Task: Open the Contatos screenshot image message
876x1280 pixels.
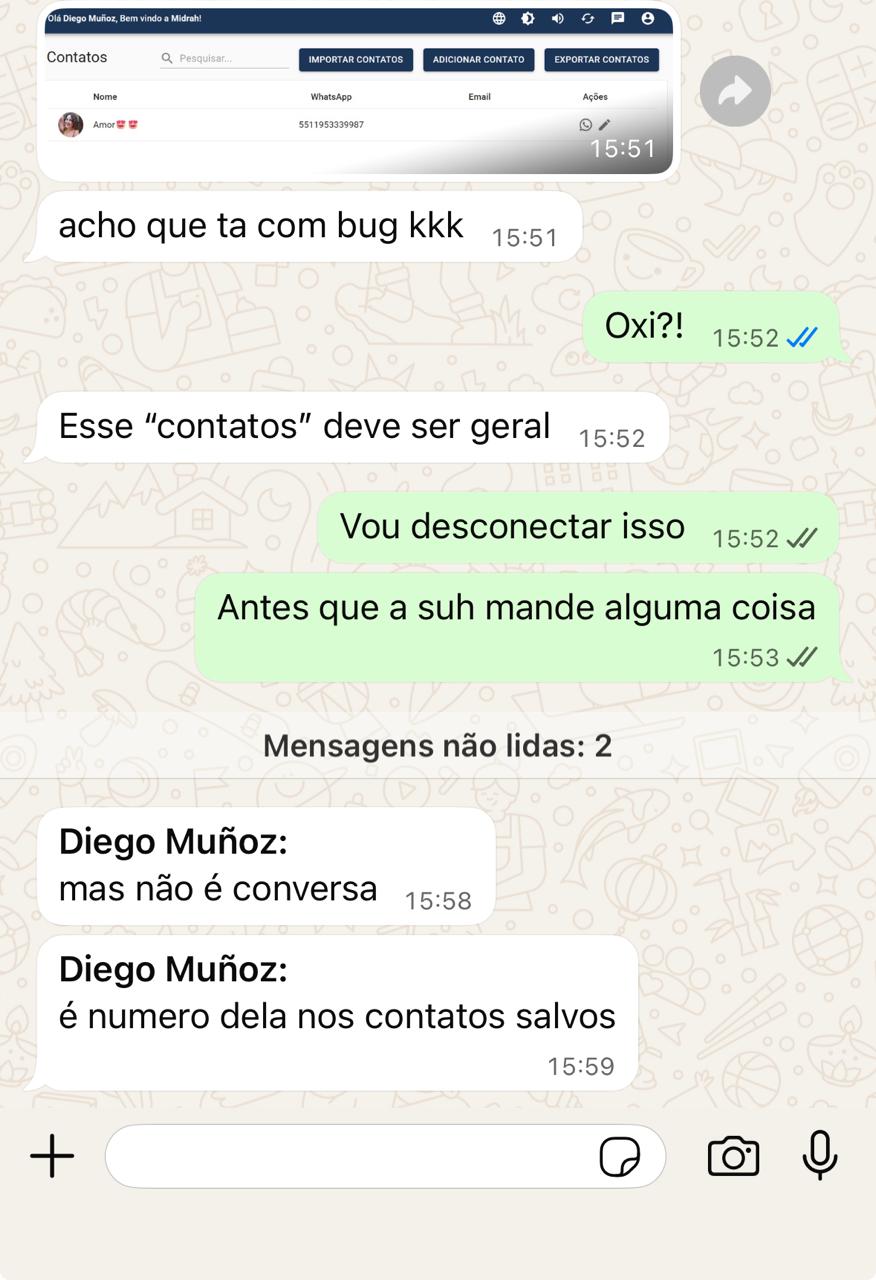Action: point(358,90)
